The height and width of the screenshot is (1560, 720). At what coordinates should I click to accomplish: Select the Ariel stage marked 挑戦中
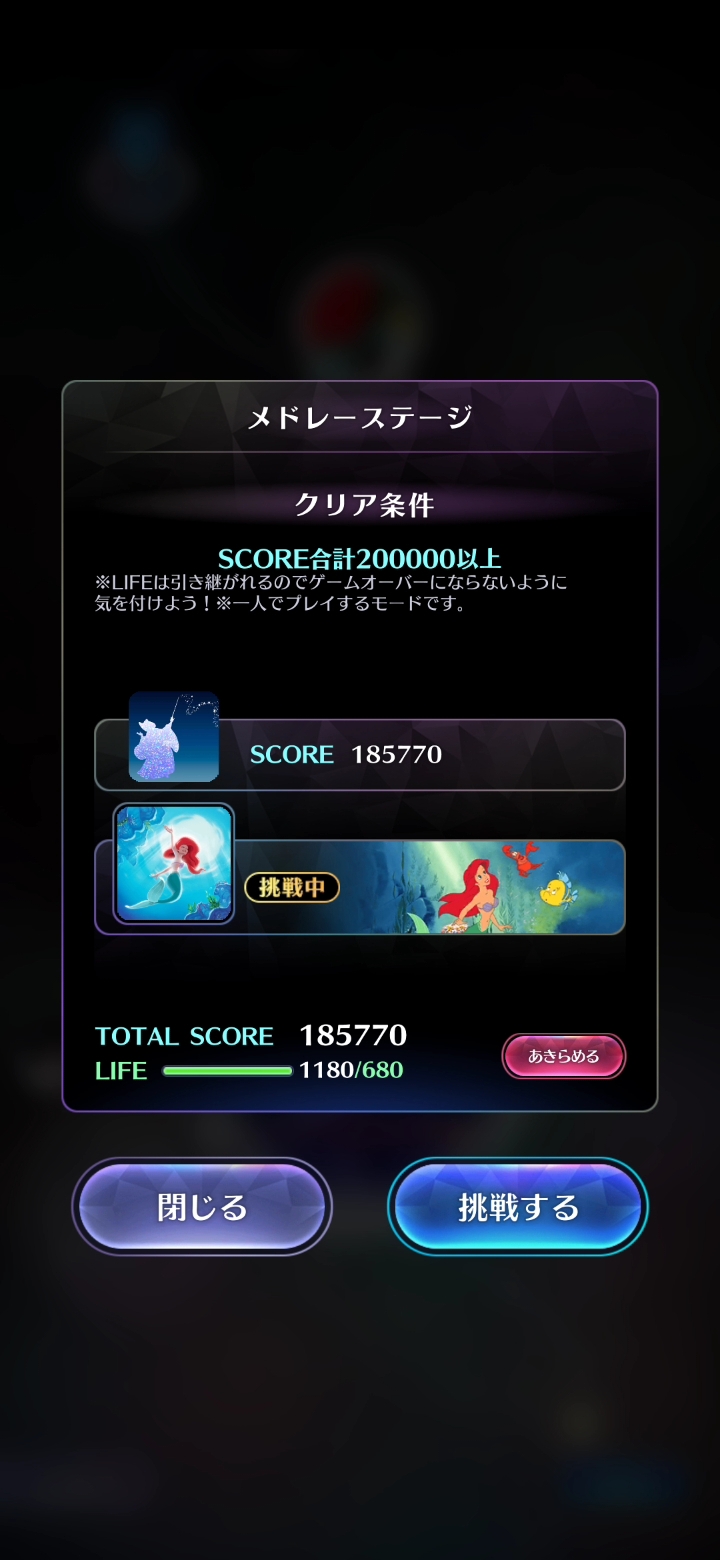[x=360, y=887]
